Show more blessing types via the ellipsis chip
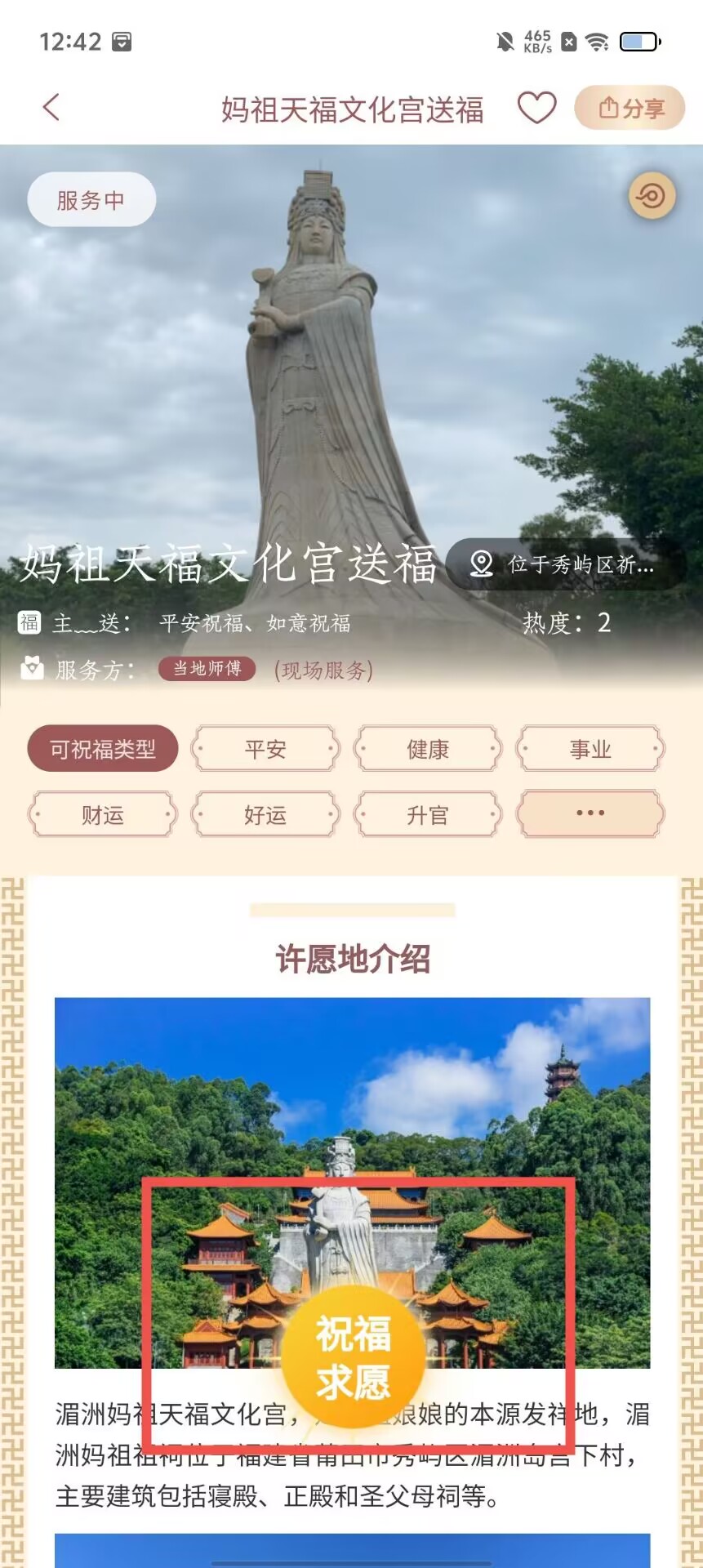This screenshot has height=1568, width=703. (x=590, y=813)
